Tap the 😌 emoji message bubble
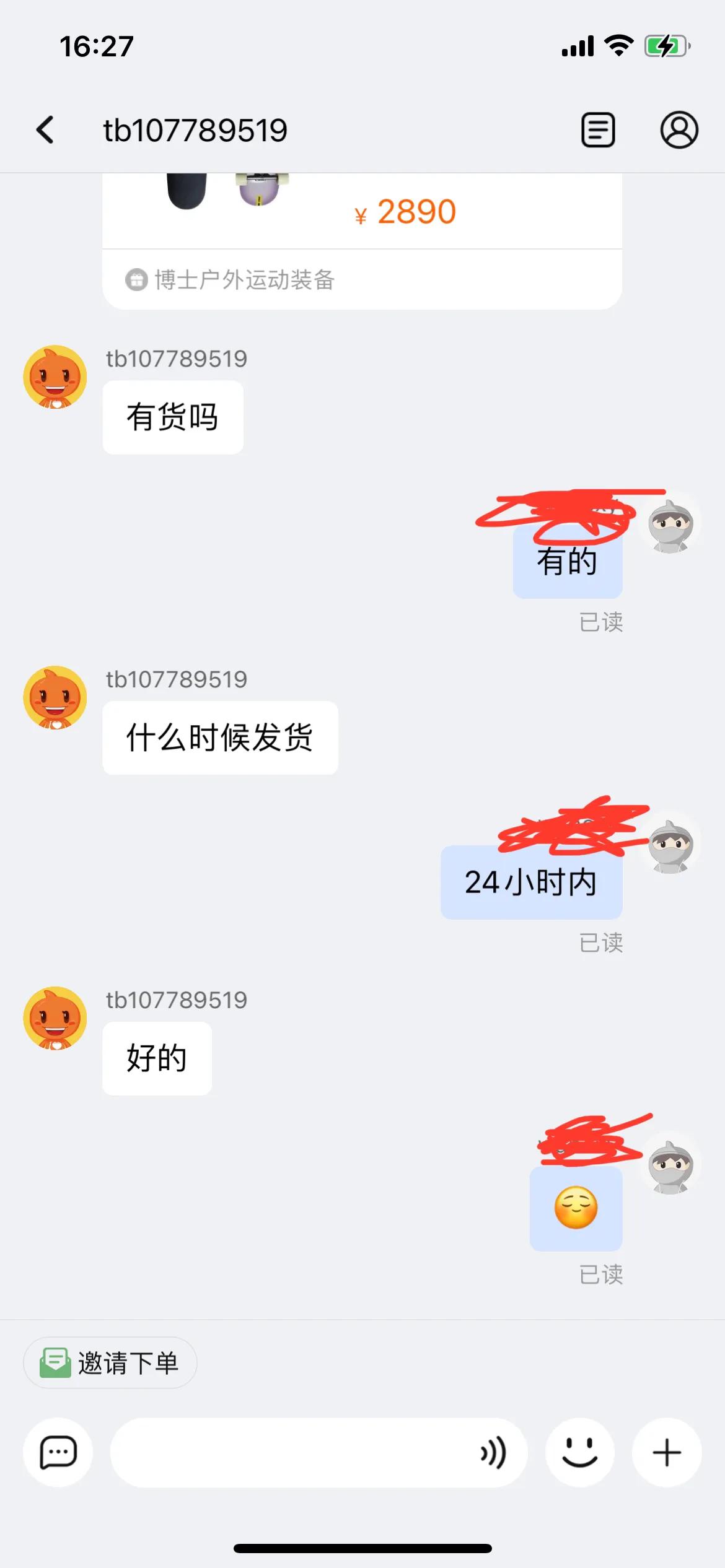Viewport: 725px width, 1568px height. (575, 1209)
